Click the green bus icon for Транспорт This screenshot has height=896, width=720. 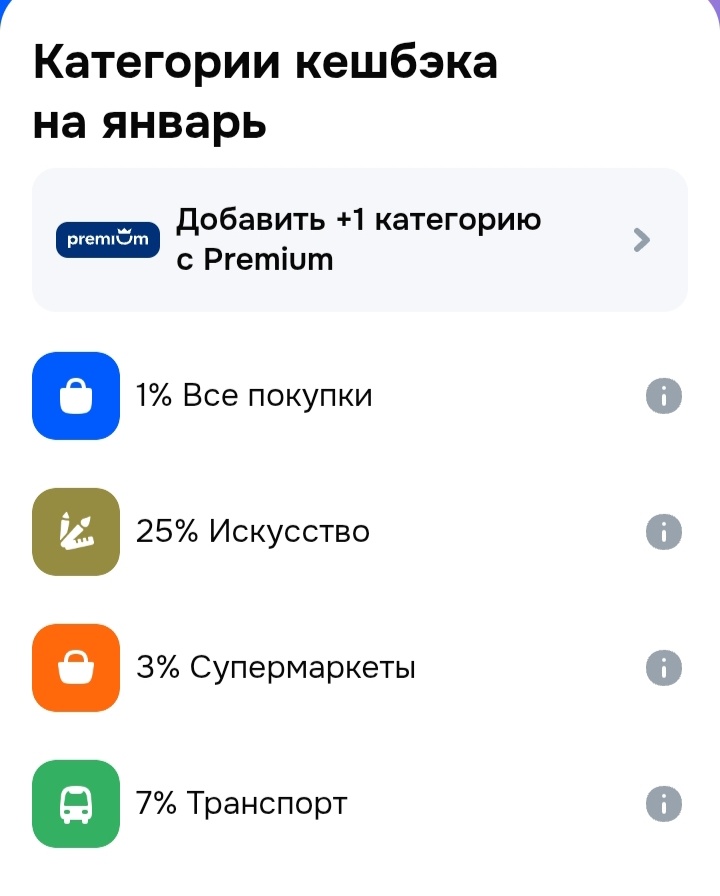pos(76,803)
